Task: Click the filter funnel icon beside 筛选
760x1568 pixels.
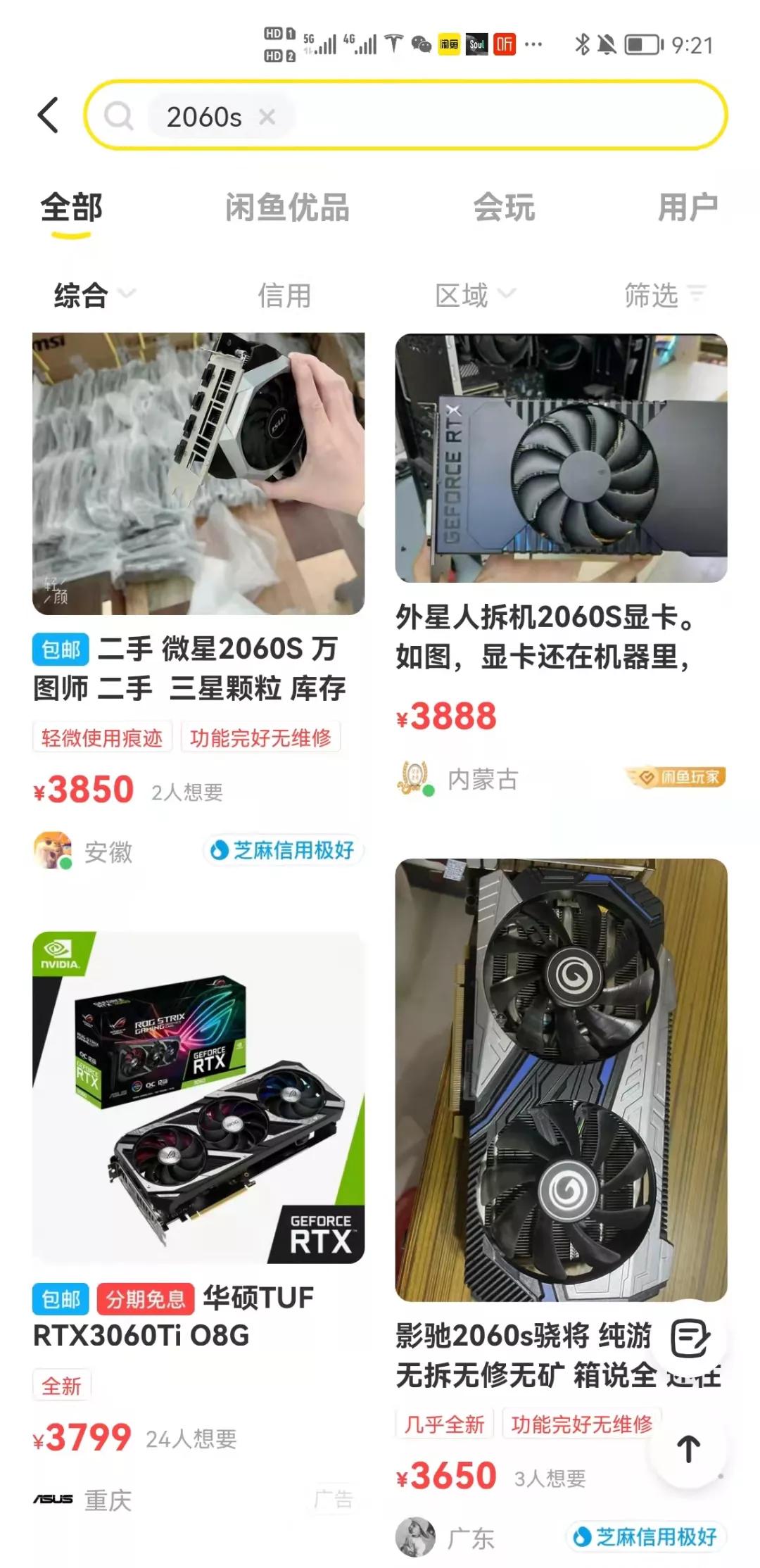Action: (696, 296)
